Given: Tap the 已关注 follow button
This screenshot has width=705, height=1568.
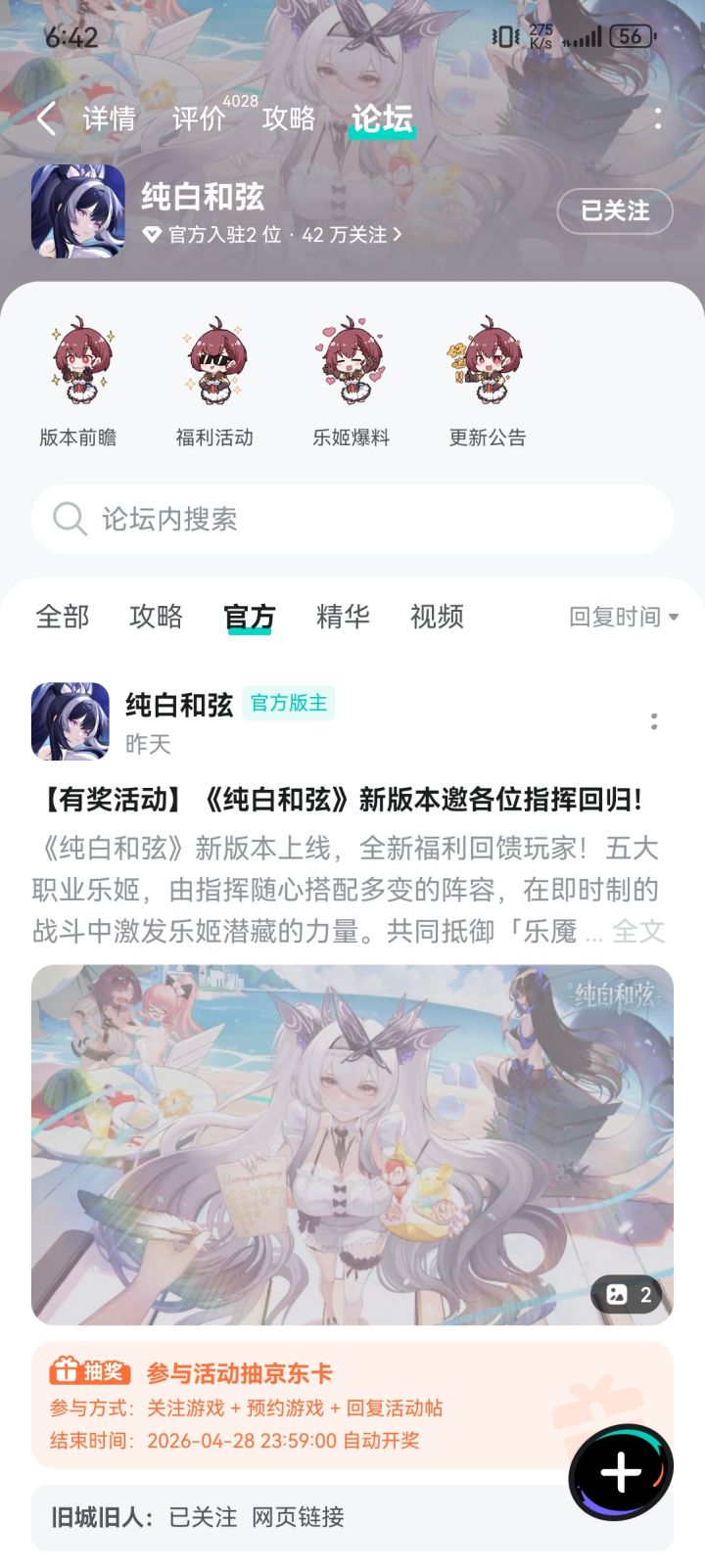Looking at the screenshot, I should coord(614,211).
